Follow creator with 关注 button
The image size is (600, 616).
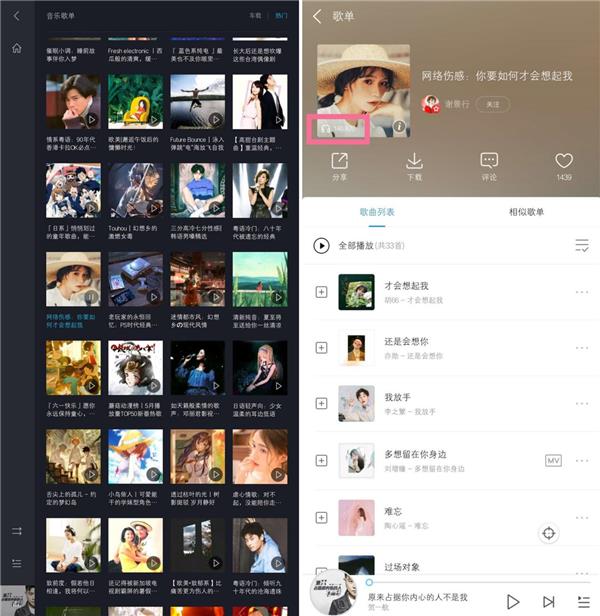click(x=491, y=104)
